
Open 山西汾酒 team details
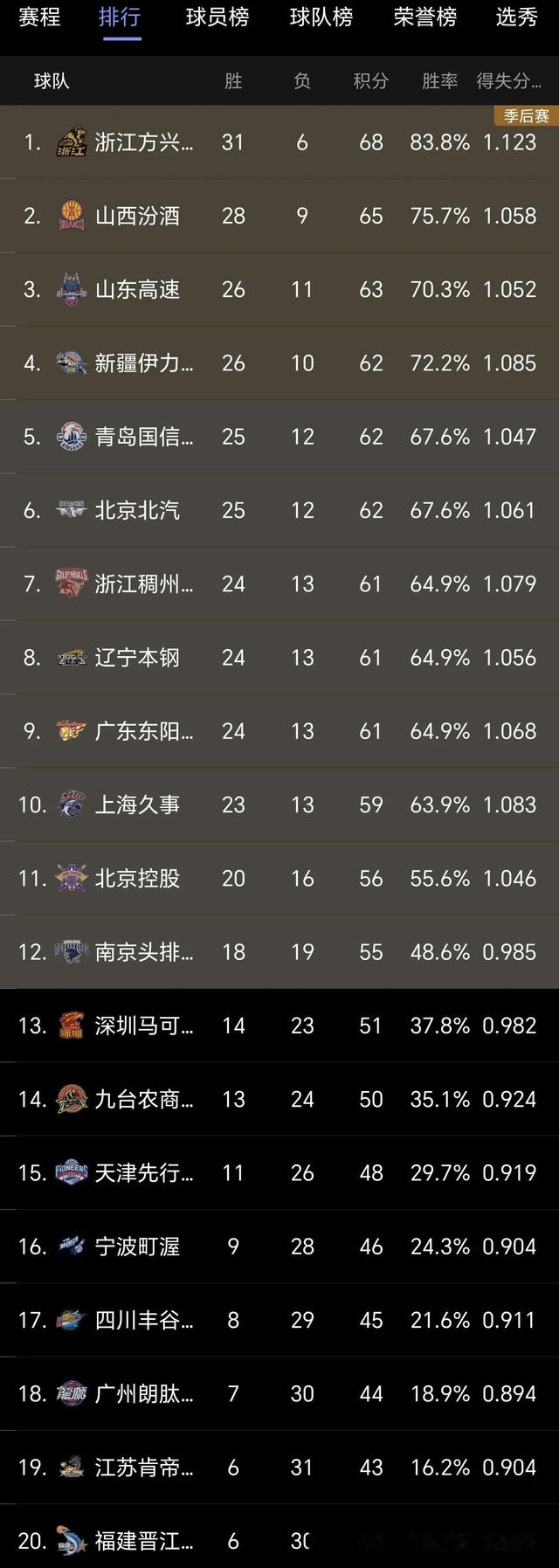(137, 216)
